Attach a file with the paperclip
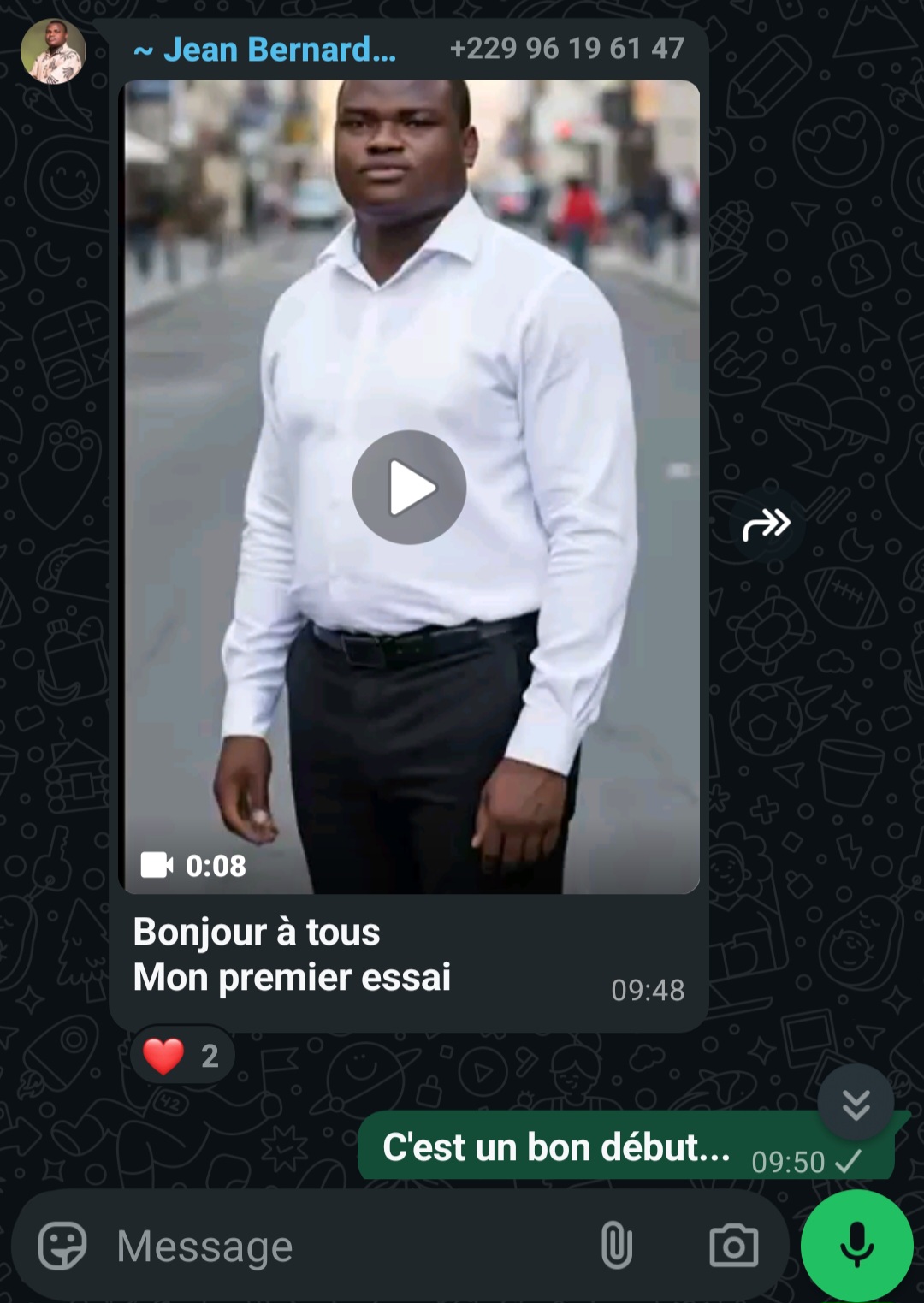This screenshot has height=1303, width=924. pyautogui.click(x=616, y=1246)
